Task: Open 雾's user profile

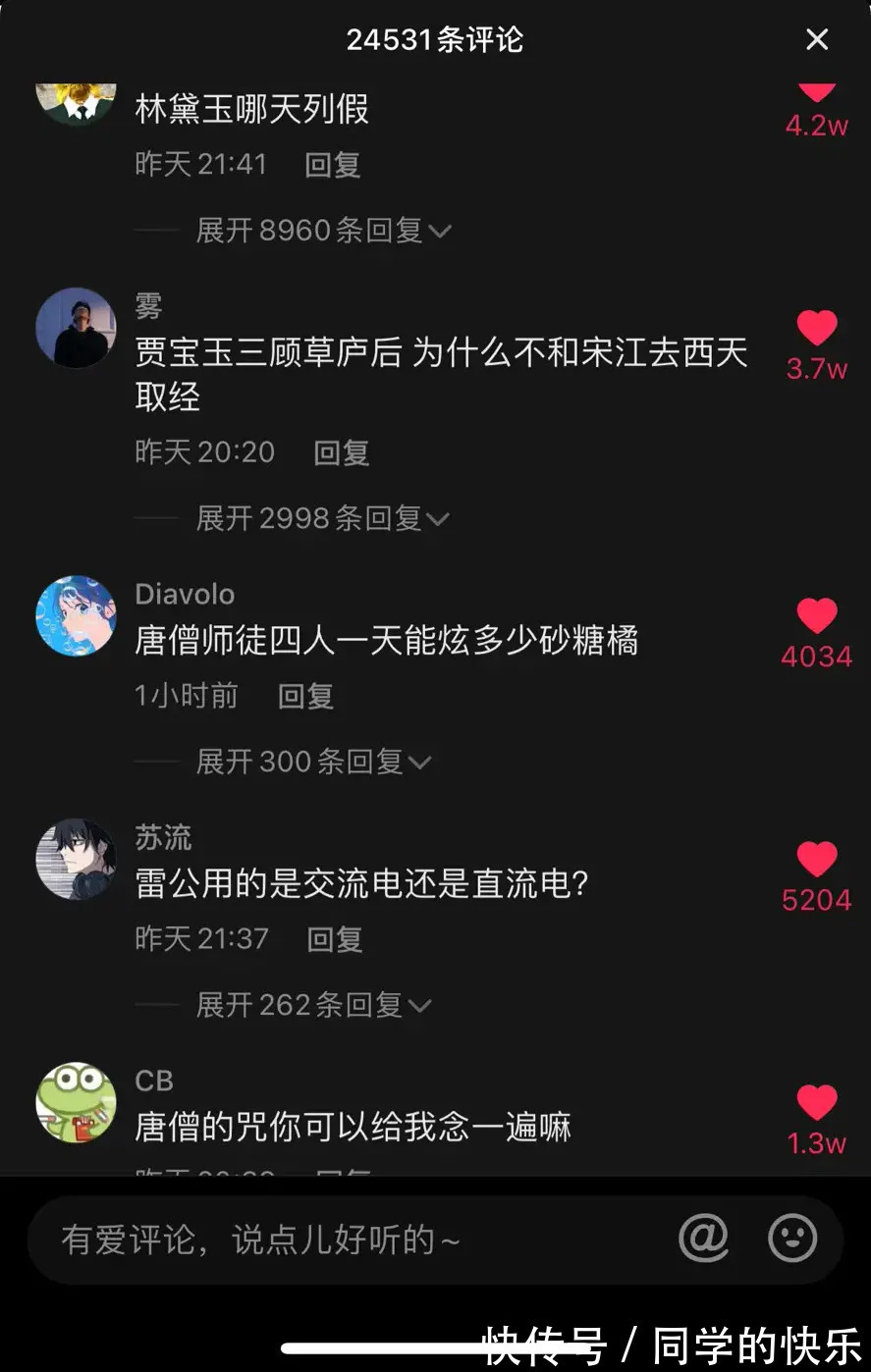Action: click(145, 305)
